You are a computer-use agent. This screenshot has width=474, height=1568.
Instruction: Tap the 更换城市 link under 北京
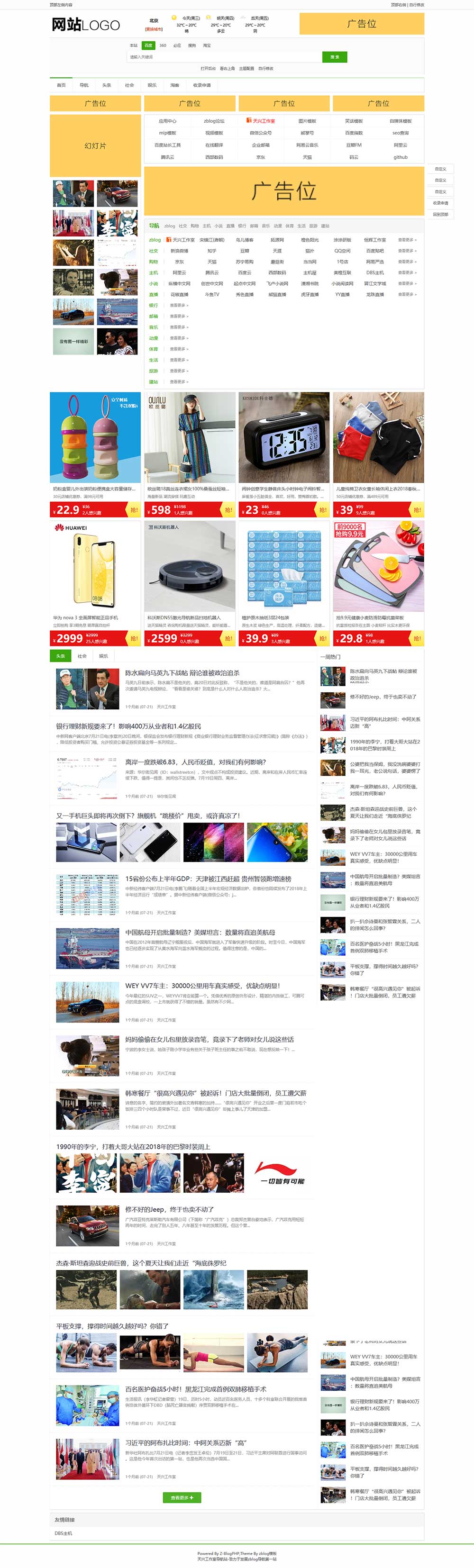coord(154,28)
